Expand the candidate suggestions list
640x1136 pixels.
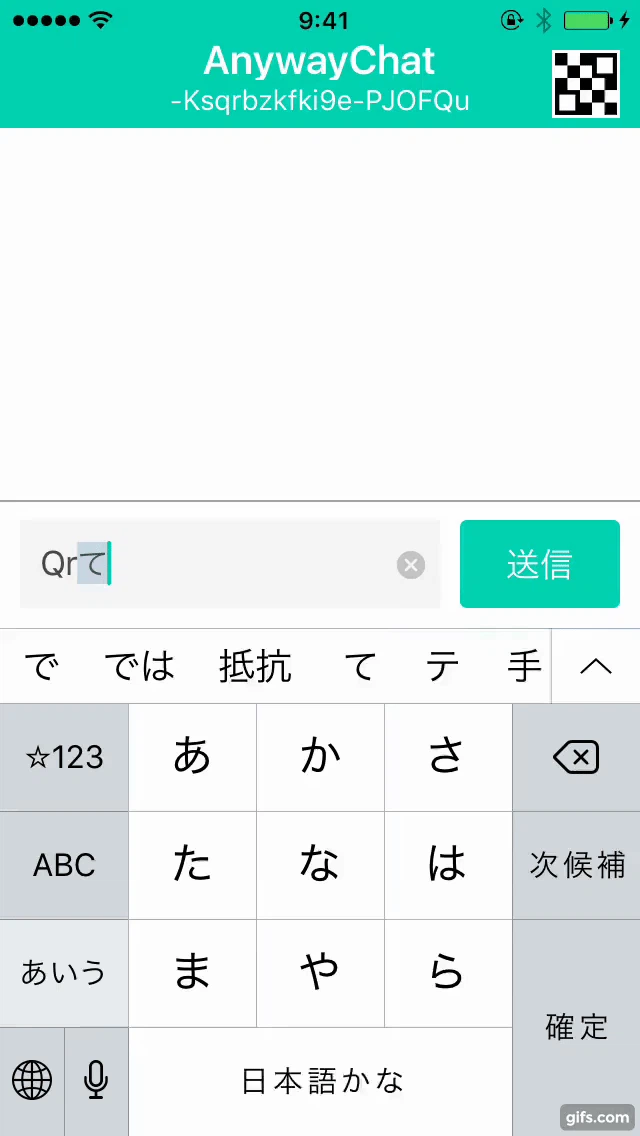tap(596, 666)
